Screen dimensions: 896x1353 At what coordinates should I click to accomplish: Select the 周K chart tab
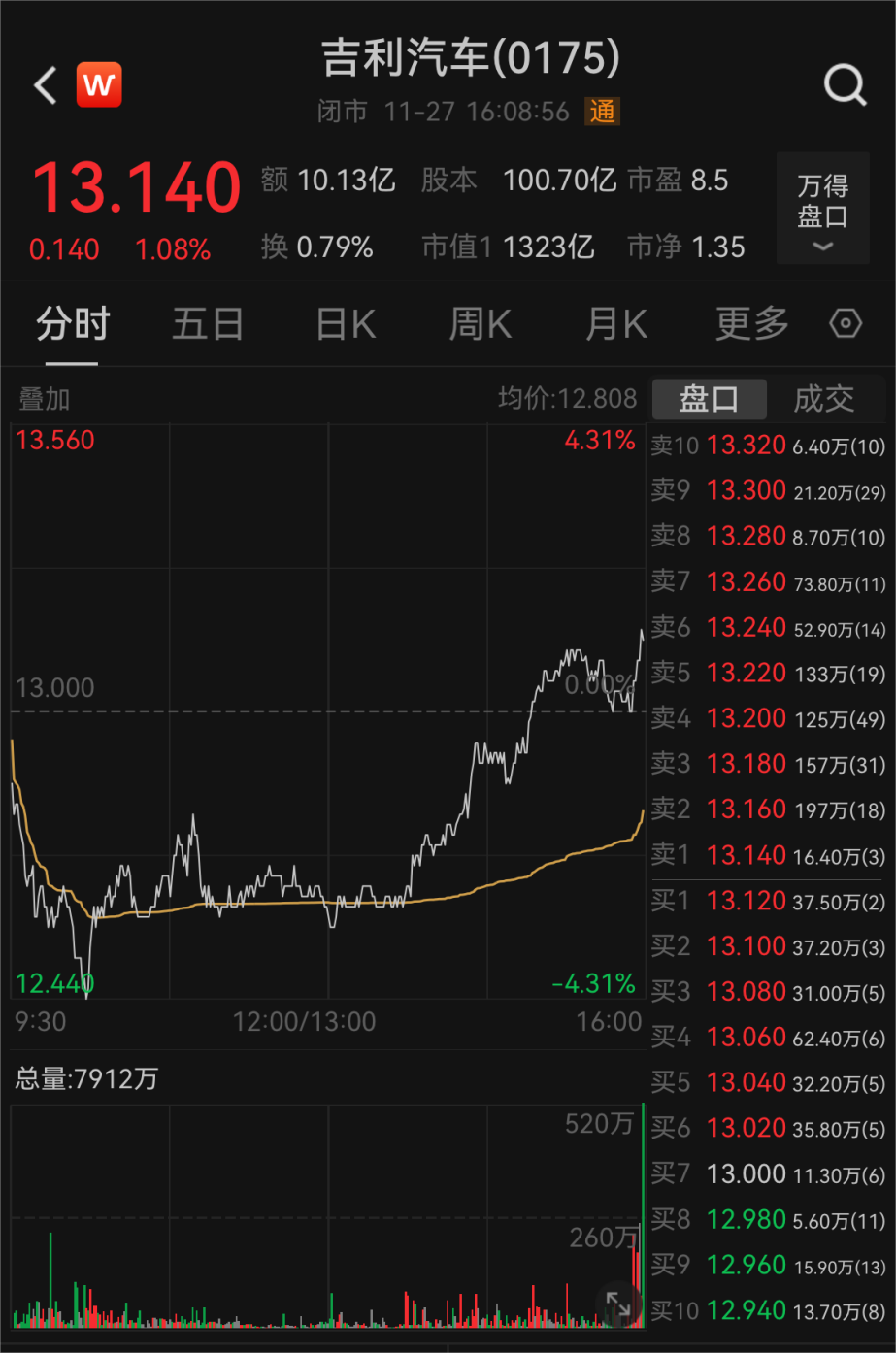click(x=481, y=324)
